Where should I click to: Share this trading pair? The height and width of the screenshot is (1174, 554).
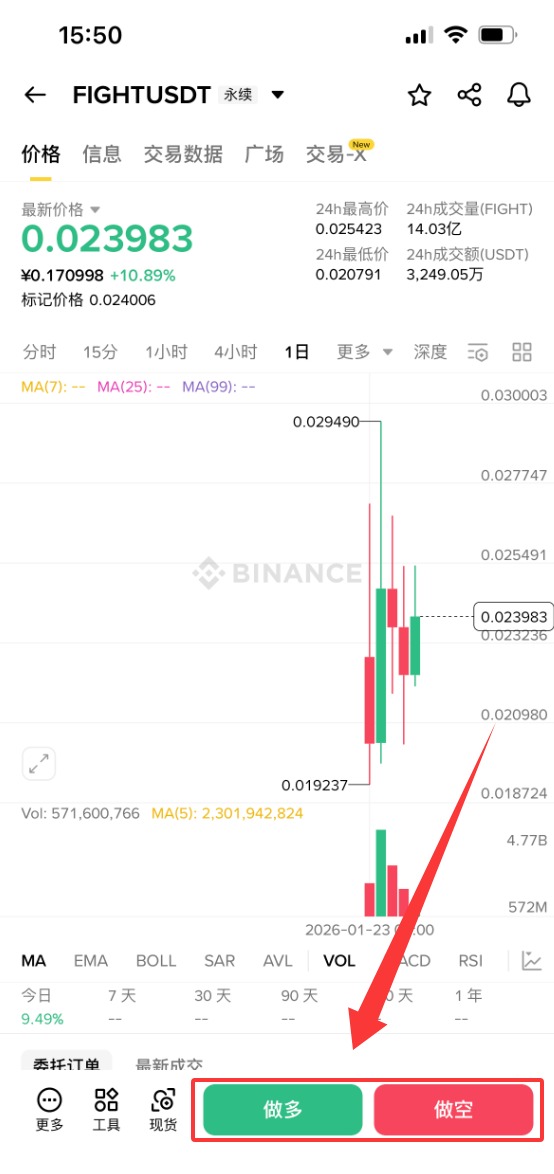469,95
